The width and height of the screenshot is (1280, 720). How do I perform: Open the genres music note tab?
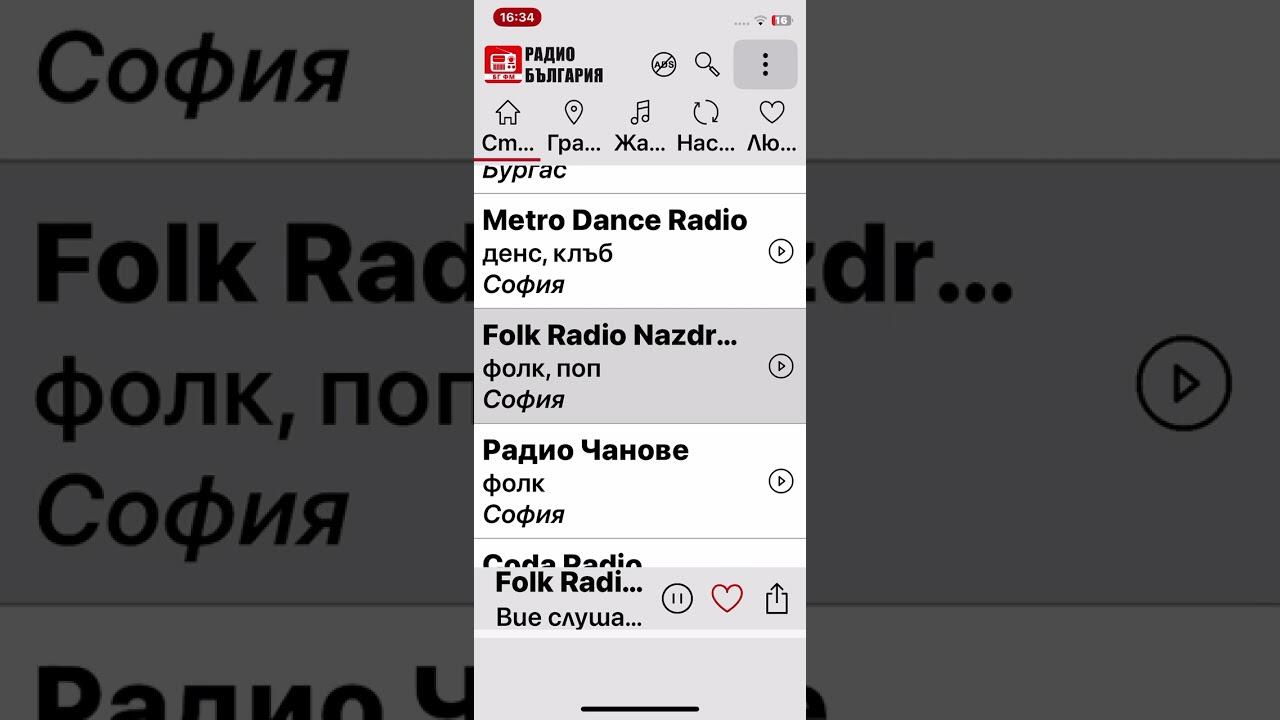pyautogui.click(x=640, y=126)
